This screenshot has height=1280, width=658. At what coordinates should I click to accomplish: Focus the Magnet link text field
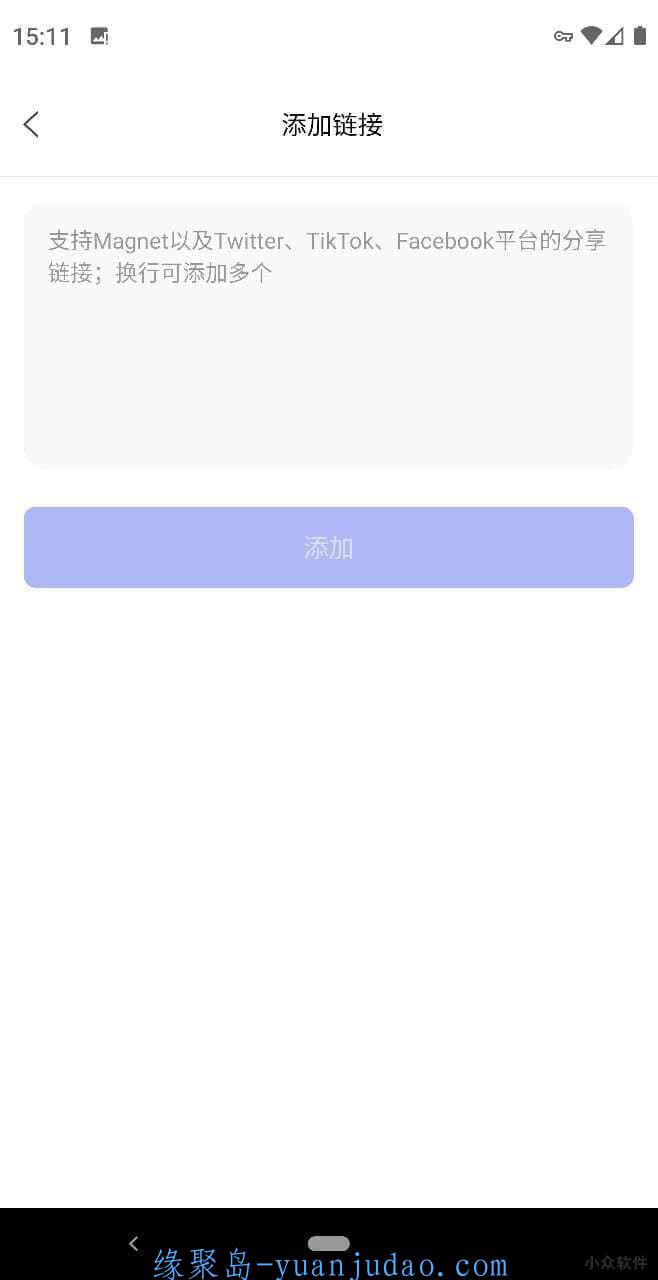328,336
